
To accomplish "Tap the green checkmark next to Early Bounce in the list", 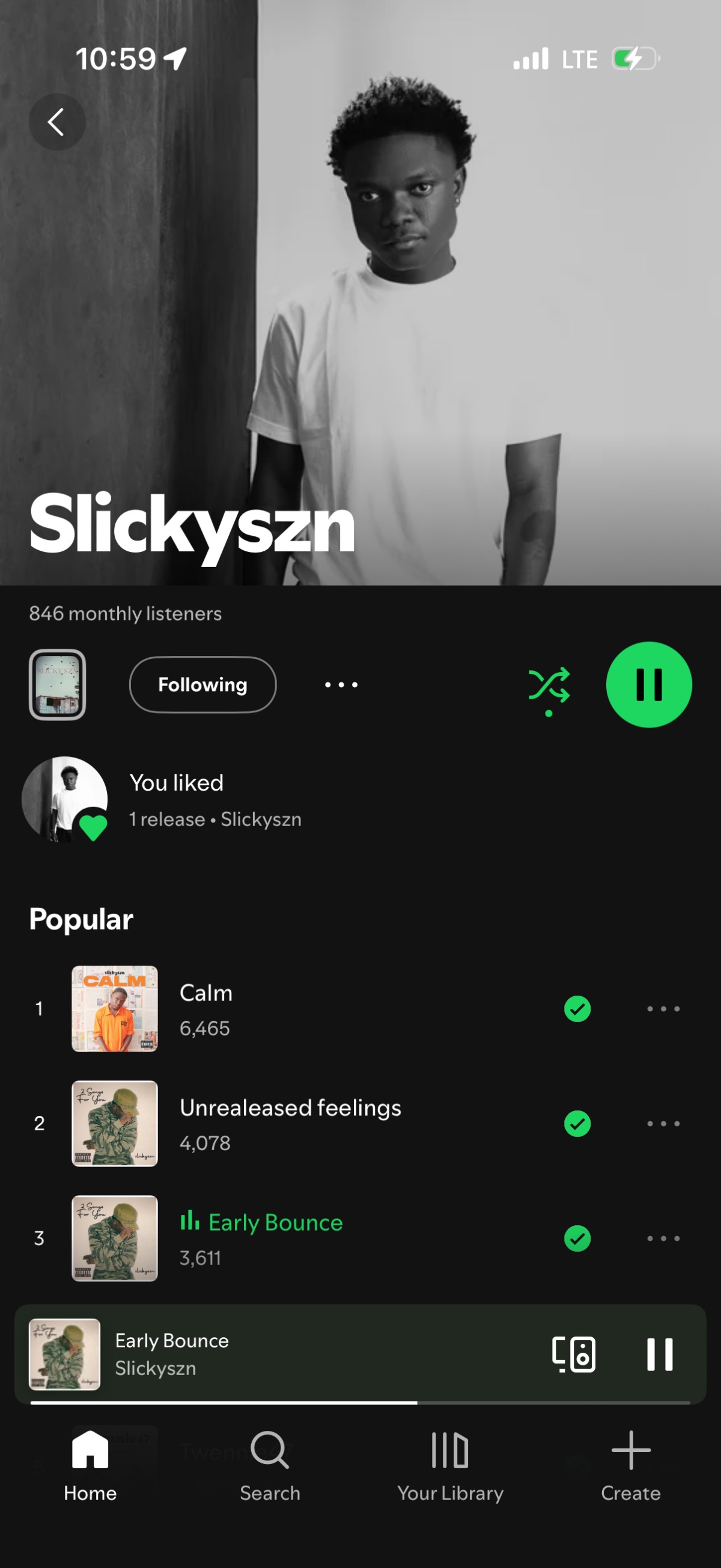I will point(577,1237).
